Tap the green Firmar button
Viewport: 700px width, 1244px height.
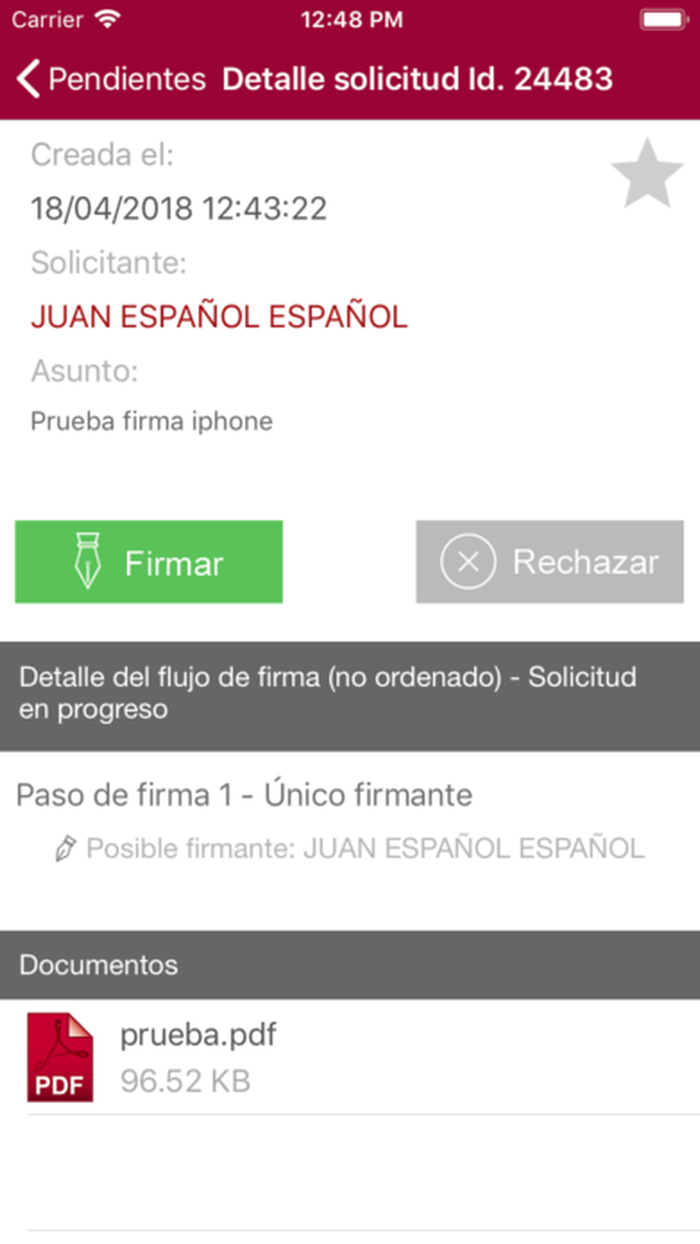click(x=149, y=562)
